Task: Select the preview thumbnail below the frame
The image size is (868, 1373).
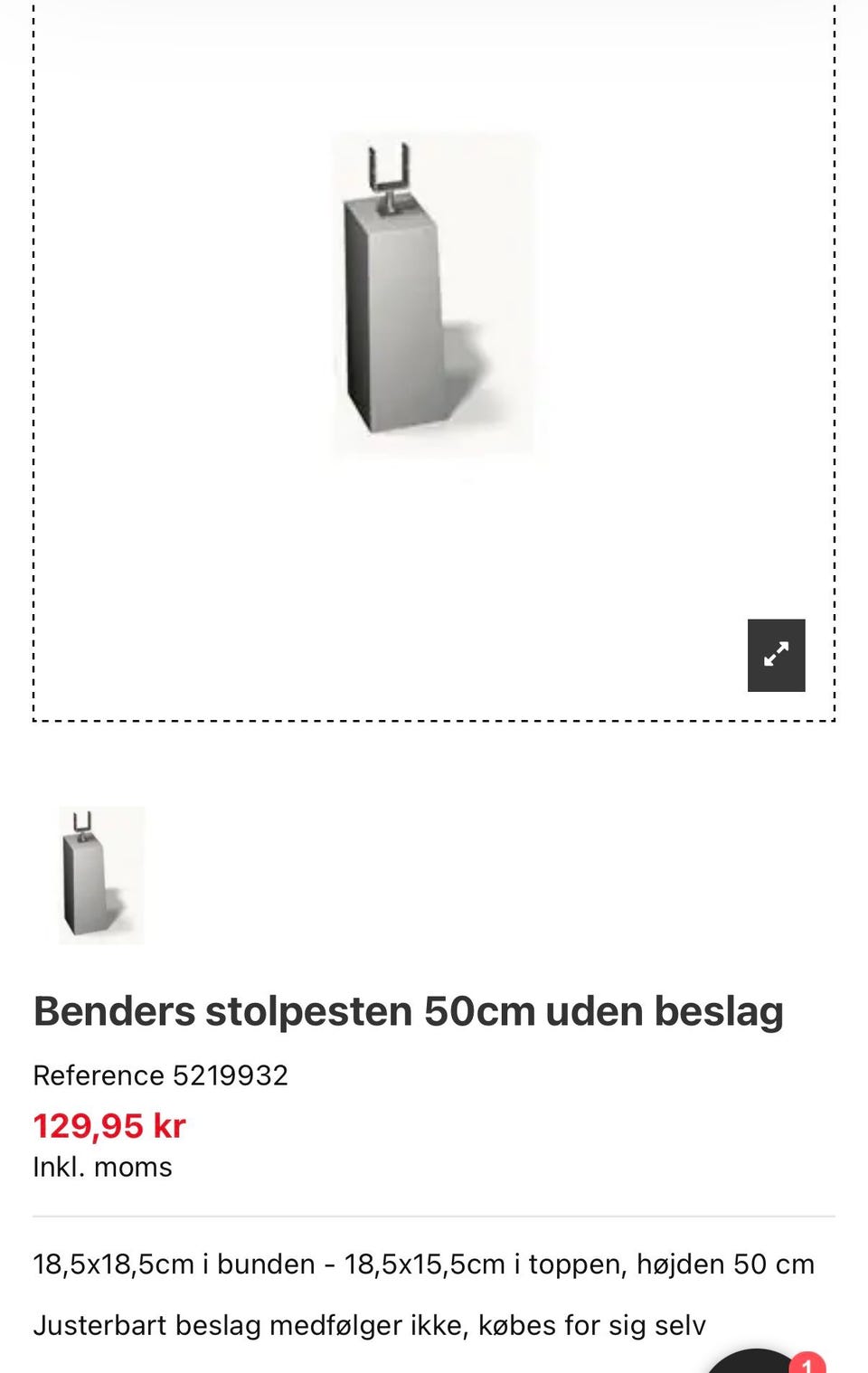Action: point(100,874)
